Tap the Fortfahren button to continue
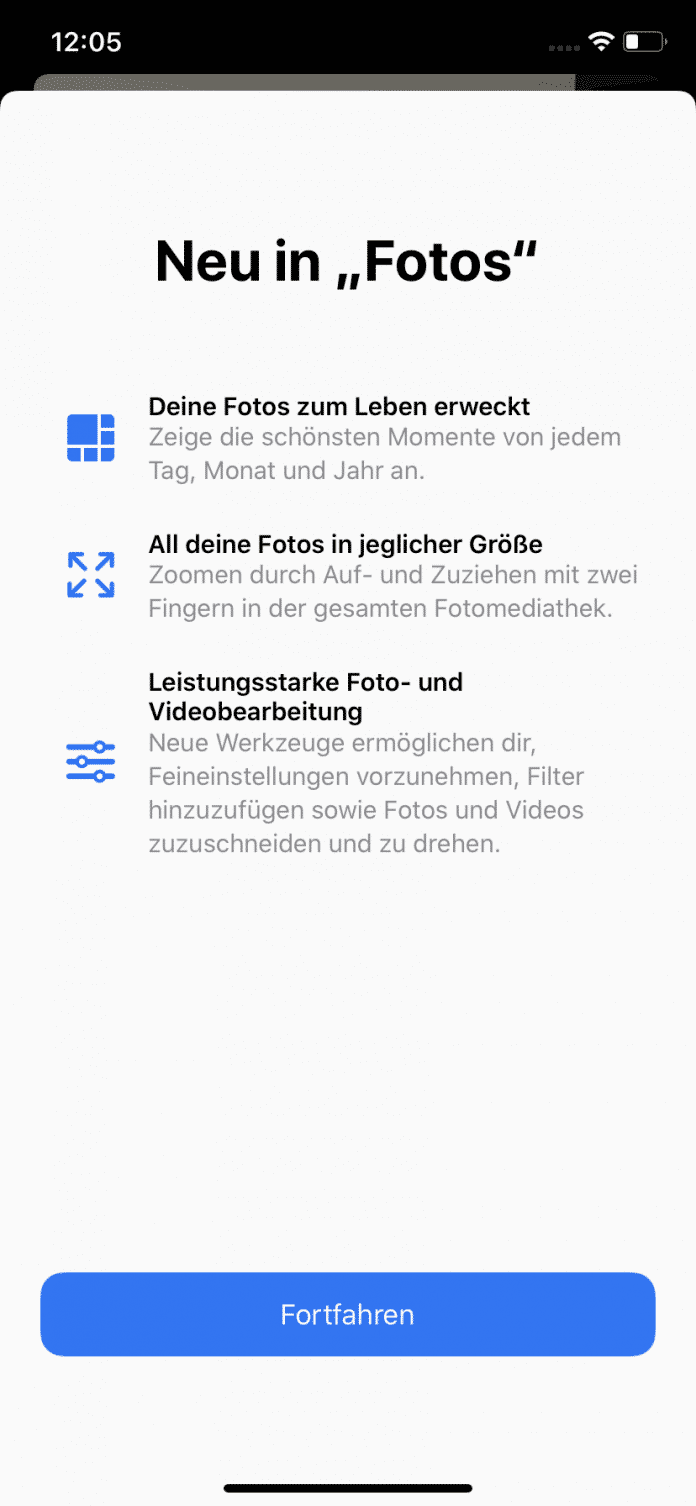Screen dimensions: 696x1506 pyautogui.click(x=347, y=1314)
